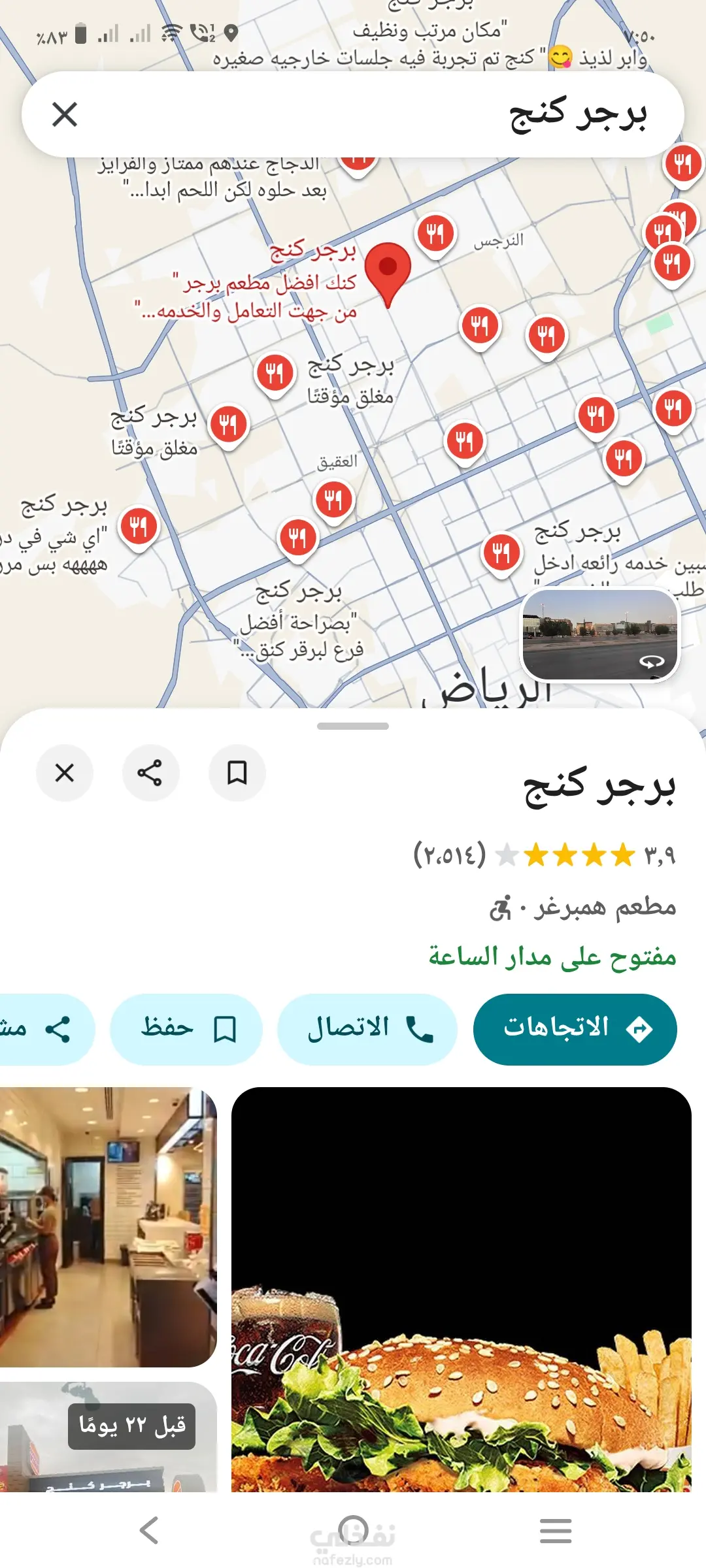Screen dimensions: 706x1568
Task: Clear the برجر كنج search query
Action: [x=65, y=115]
